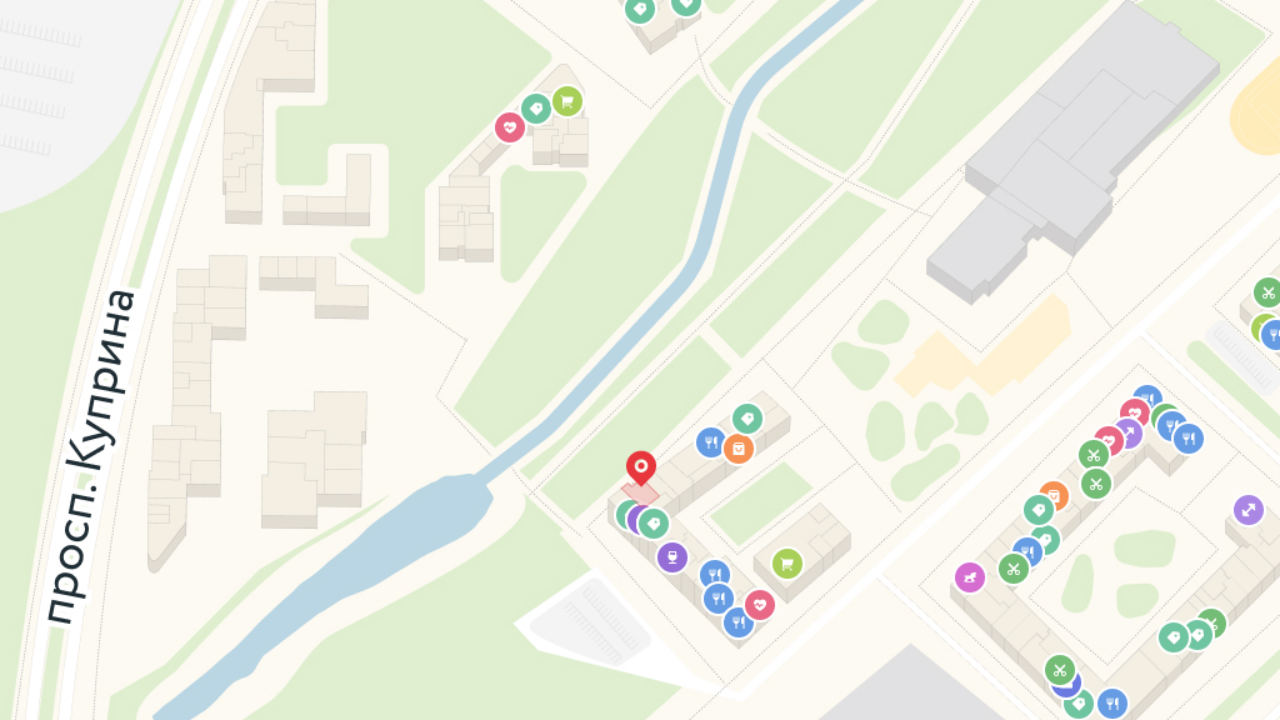Tap the orange shopping bag marker overlapping a restaurant marker

tap(738, 449)
